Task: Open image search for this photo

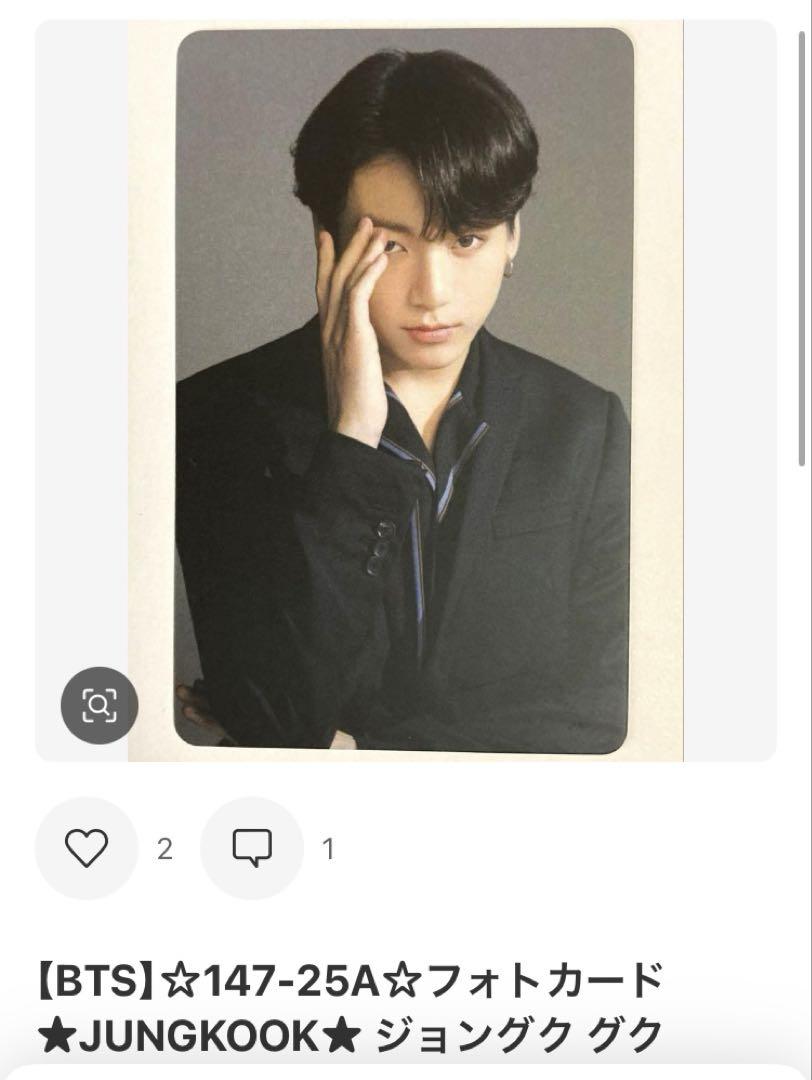Action: tap(99, 706)
